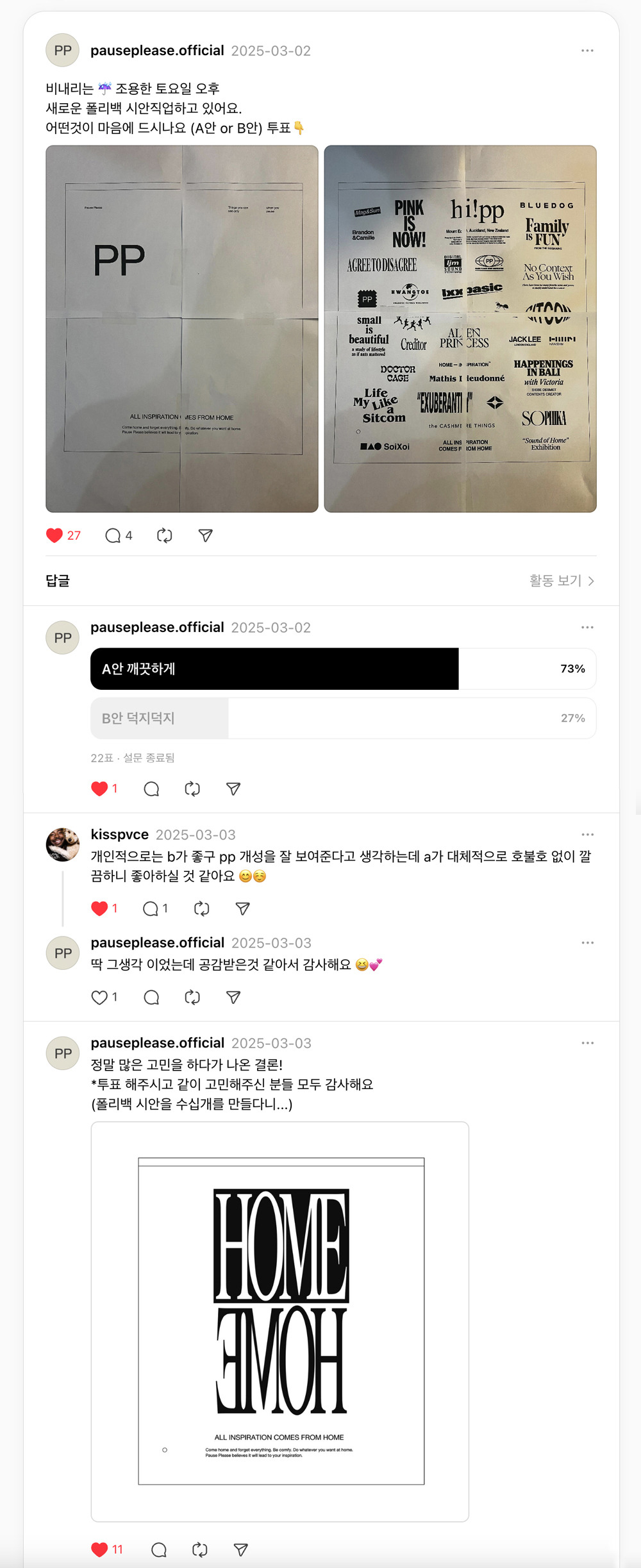This screenshot has height=1568, width=641.
Task: Repost the main tote bag post
Action: [x=165, y=535]
